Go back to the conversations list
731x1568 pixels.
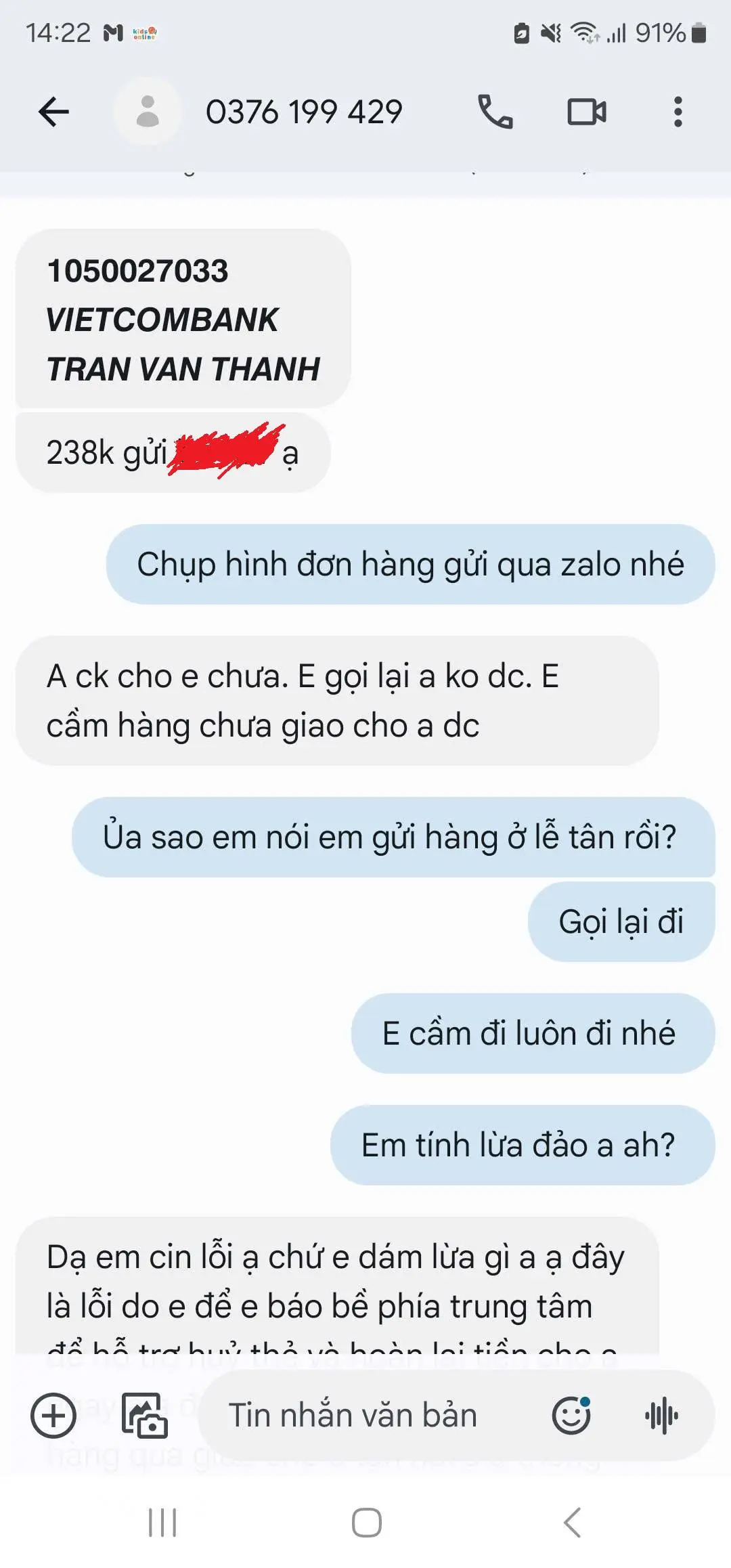(x=54, y=112)
